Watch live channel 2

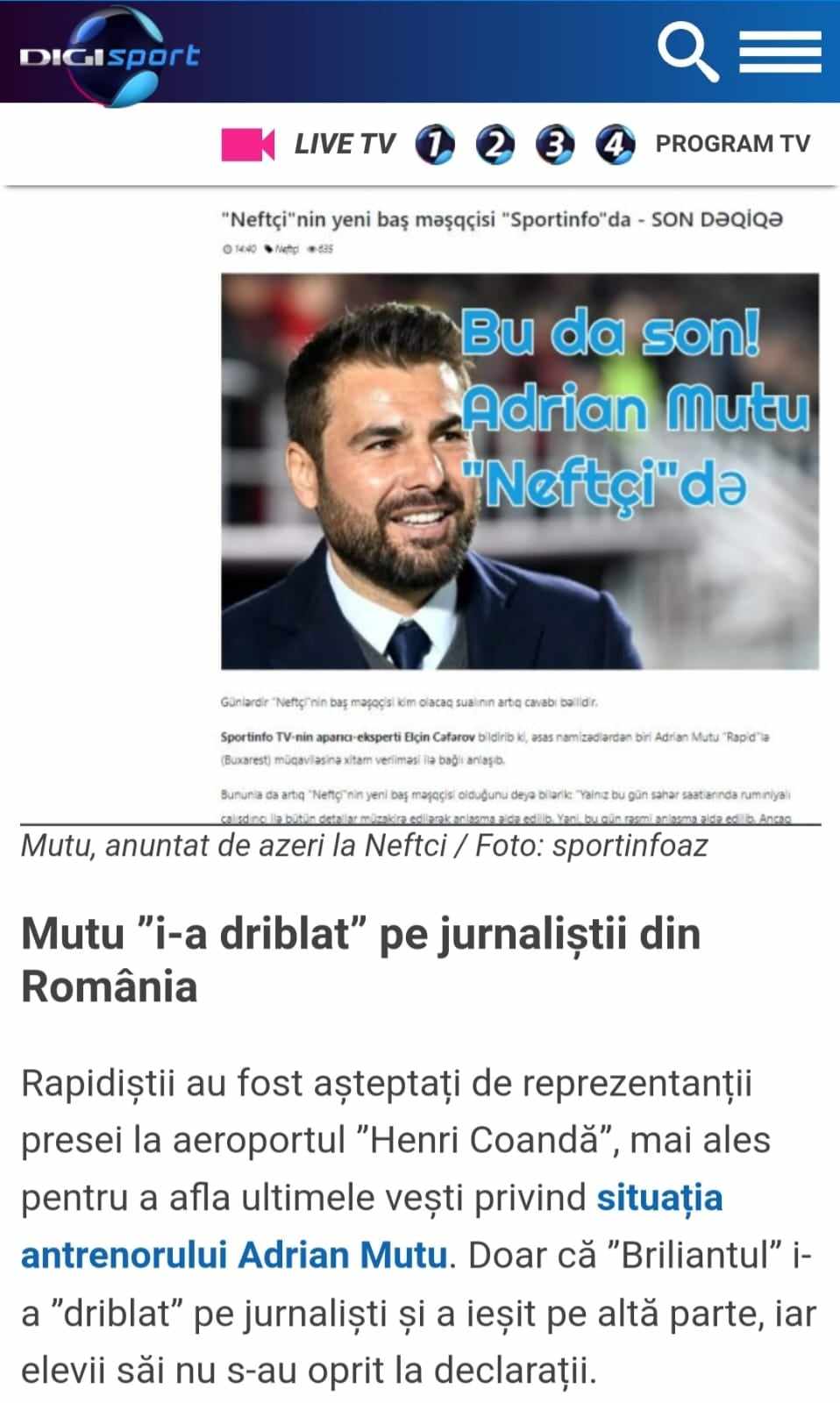pos(495,146)
